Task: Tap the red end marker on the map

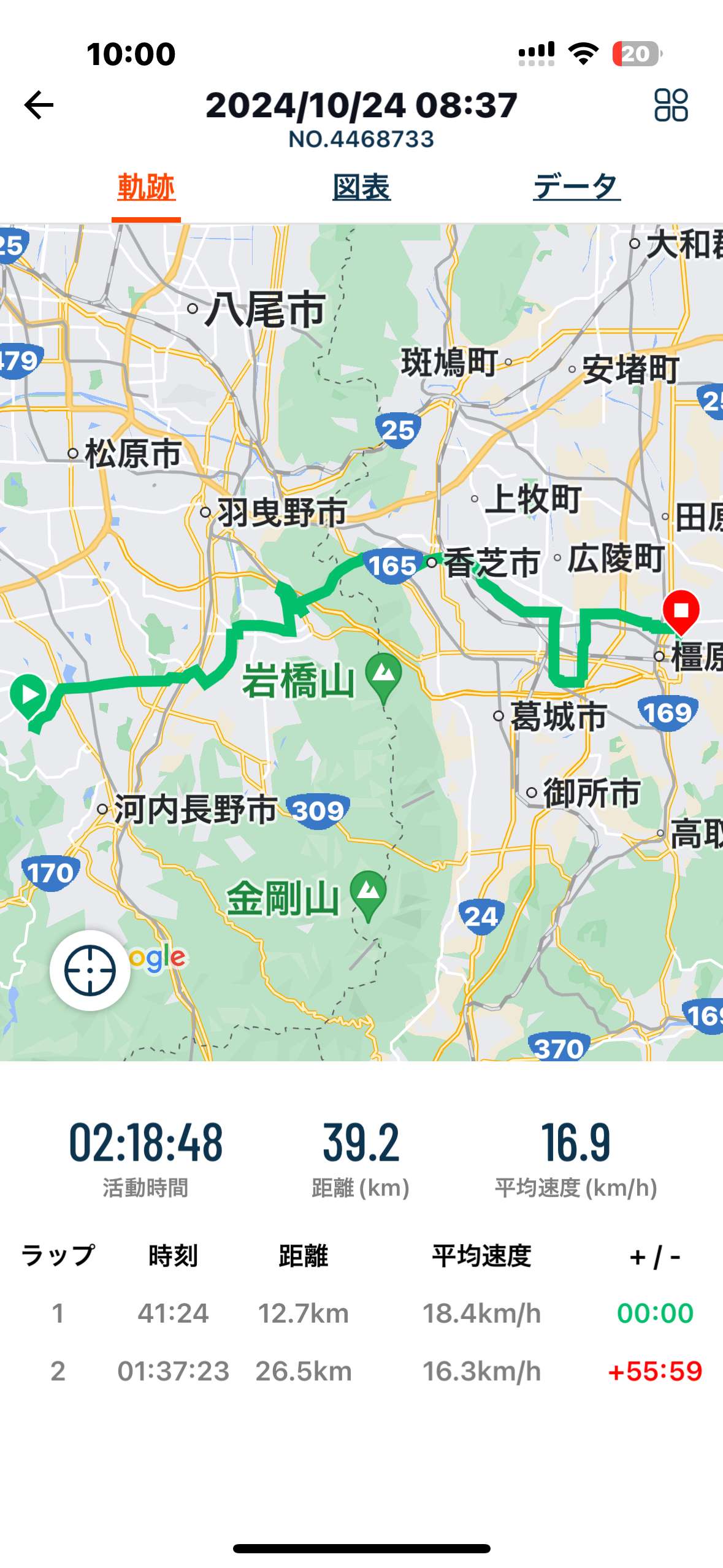Action: point(681,612)
